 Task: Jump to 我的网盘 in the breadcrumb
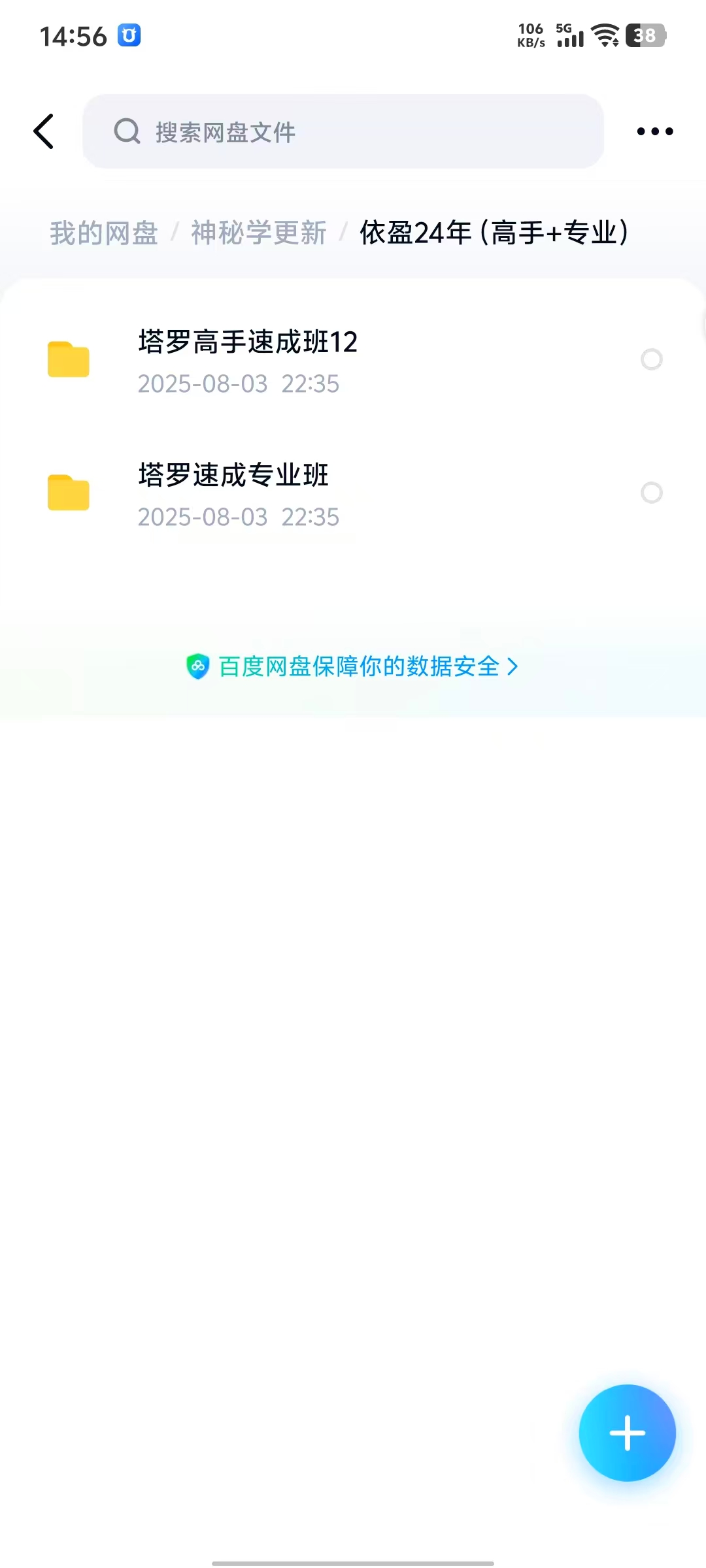tap(104, 233)
